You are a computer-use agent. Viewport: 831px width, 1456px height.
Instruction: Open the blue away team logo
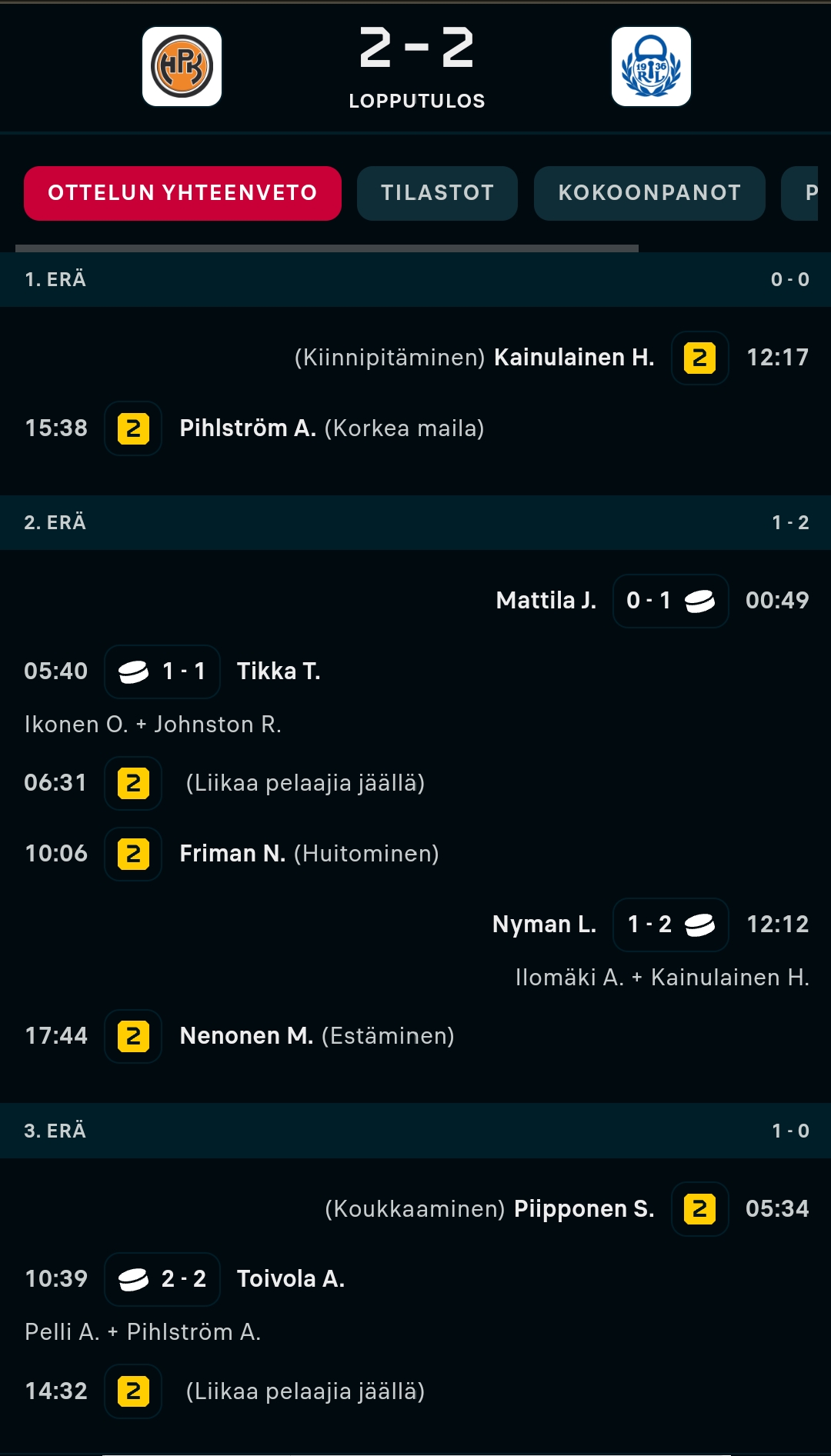pyautogui.click(x=651, y=67)
